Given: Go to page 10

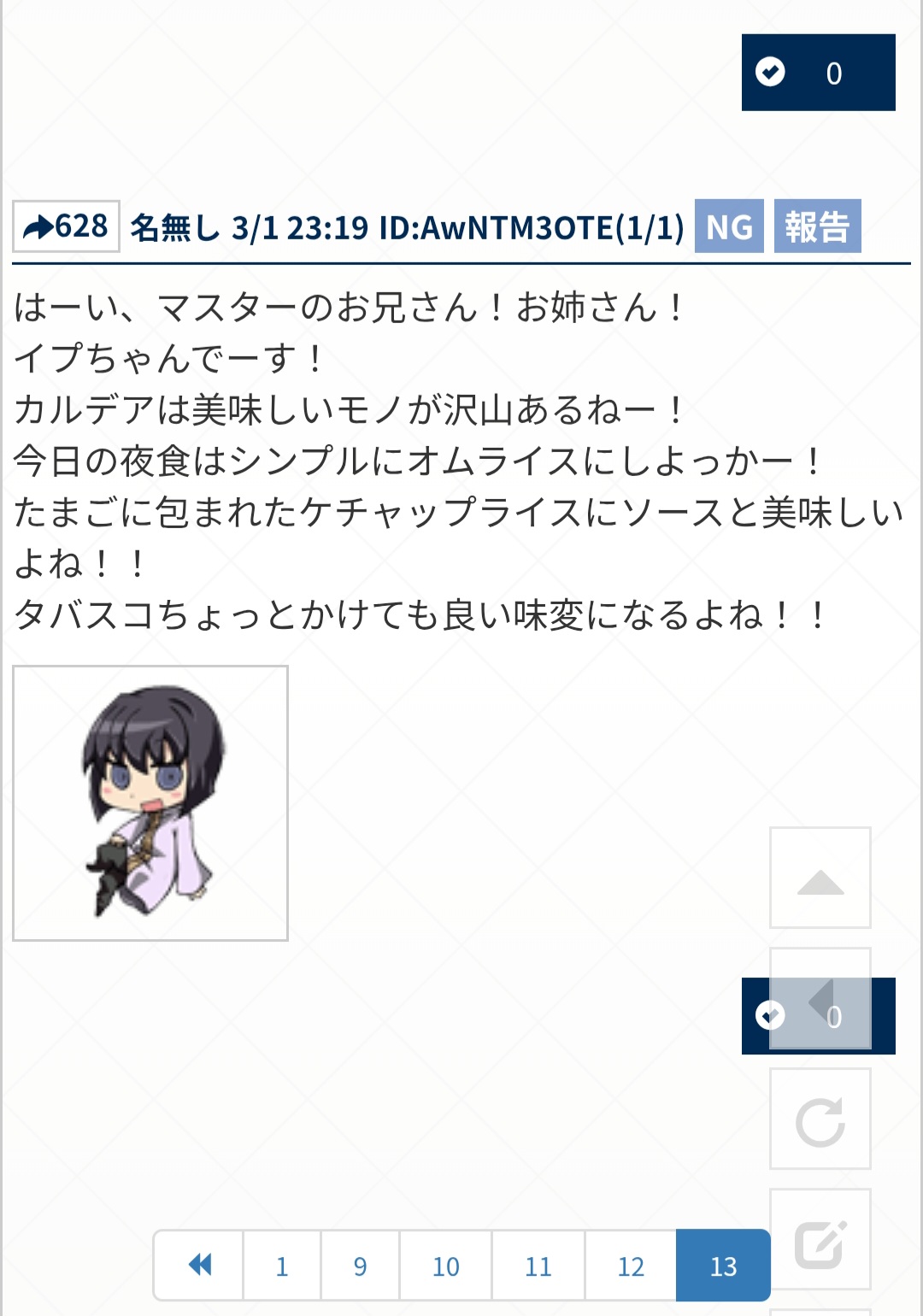Looking at the screenshot, I should click(446, 1266).
